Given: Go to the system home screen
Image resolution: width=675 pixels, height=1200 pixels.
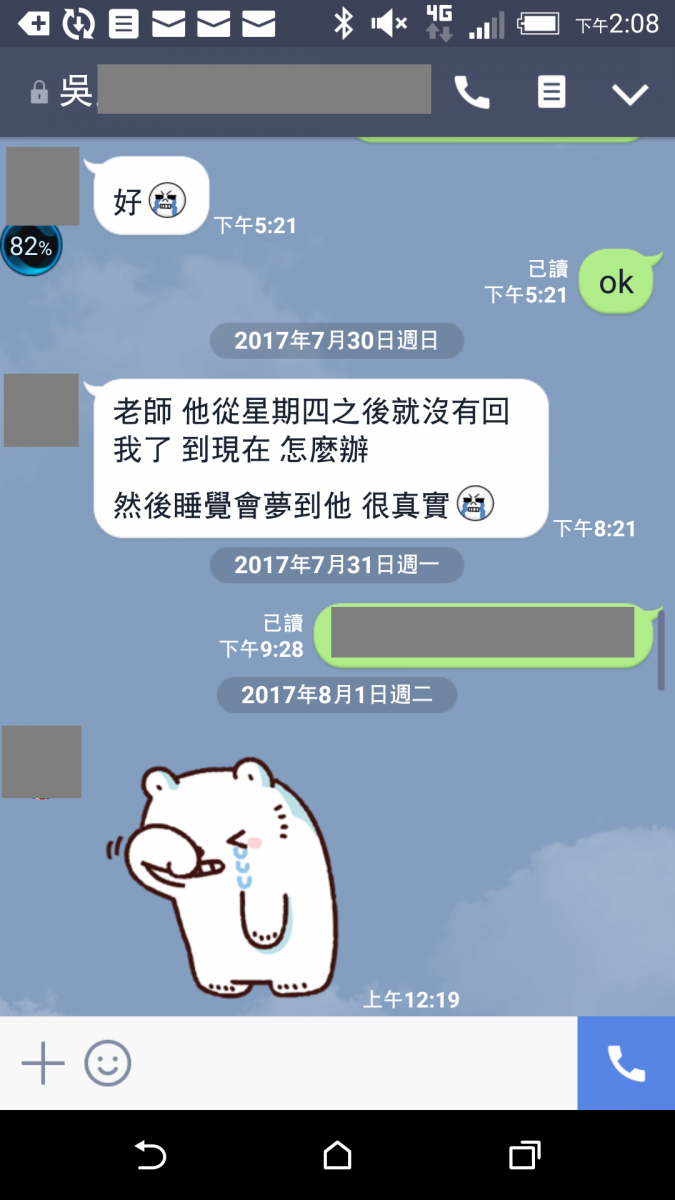Looking at the screenshot, I should point(337,1156).
